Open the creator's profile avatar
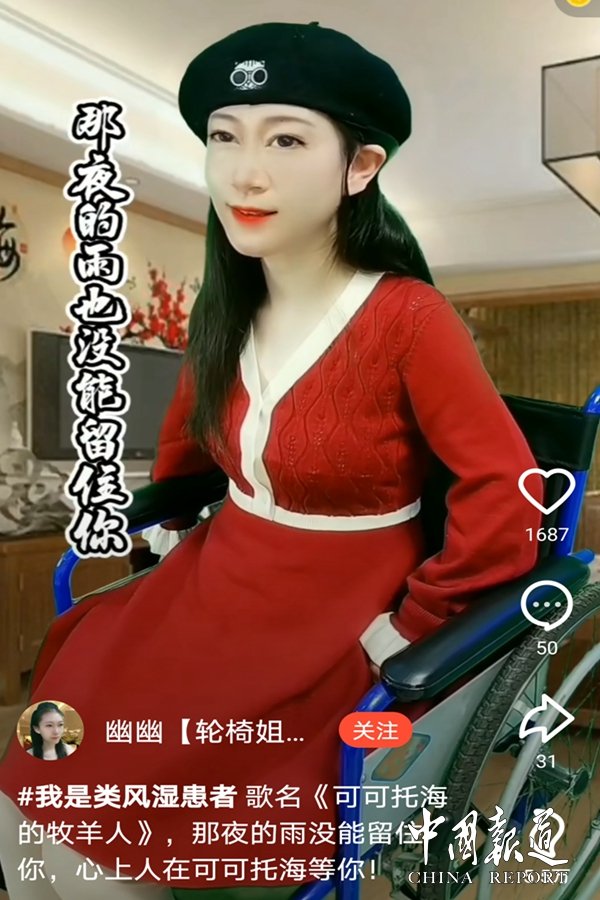Image resolution: width=600 pixels, height=900 pixels. coord(50,730)
